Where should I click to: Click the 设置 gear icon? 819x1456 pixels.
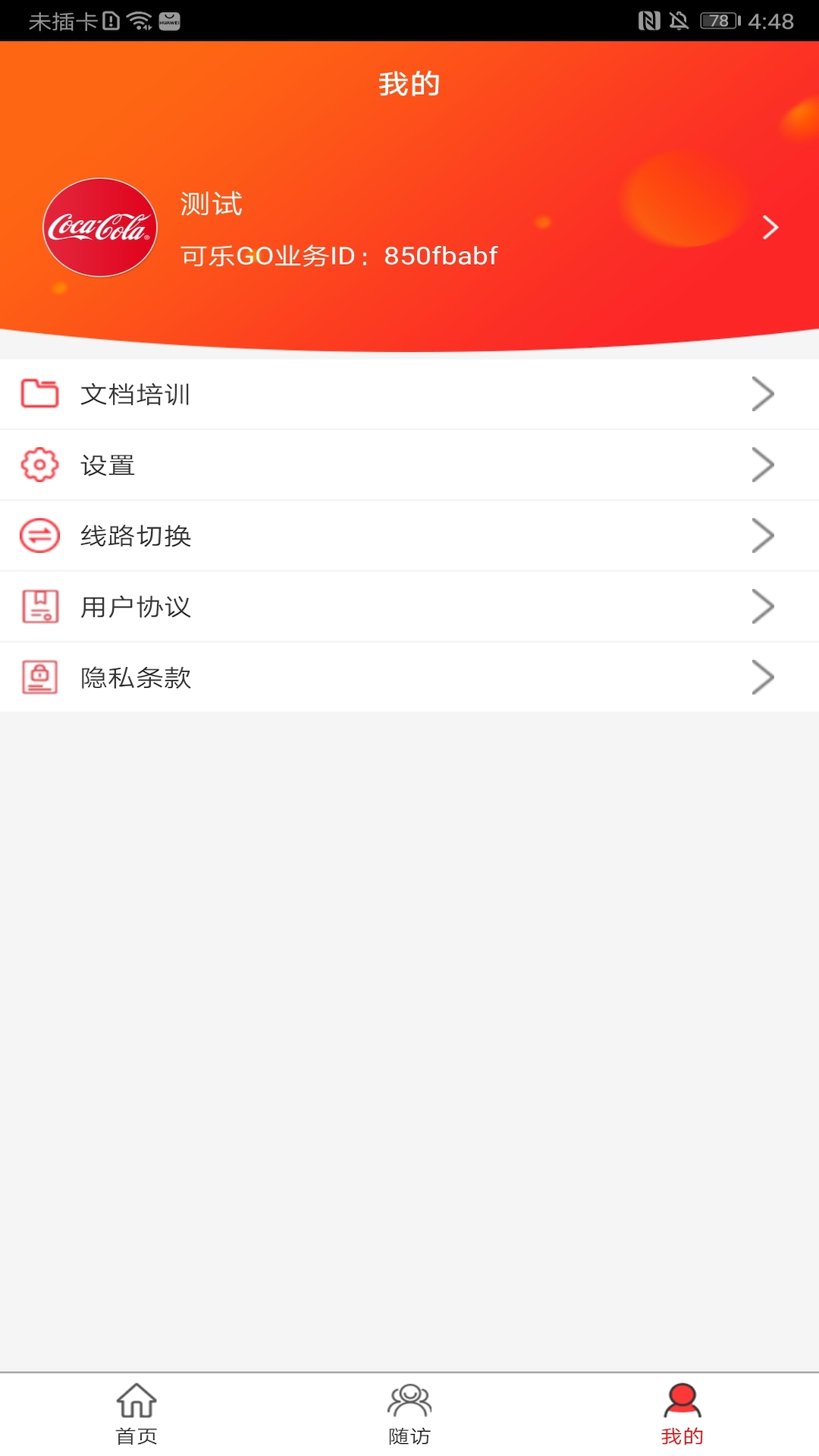coord(39,466)
